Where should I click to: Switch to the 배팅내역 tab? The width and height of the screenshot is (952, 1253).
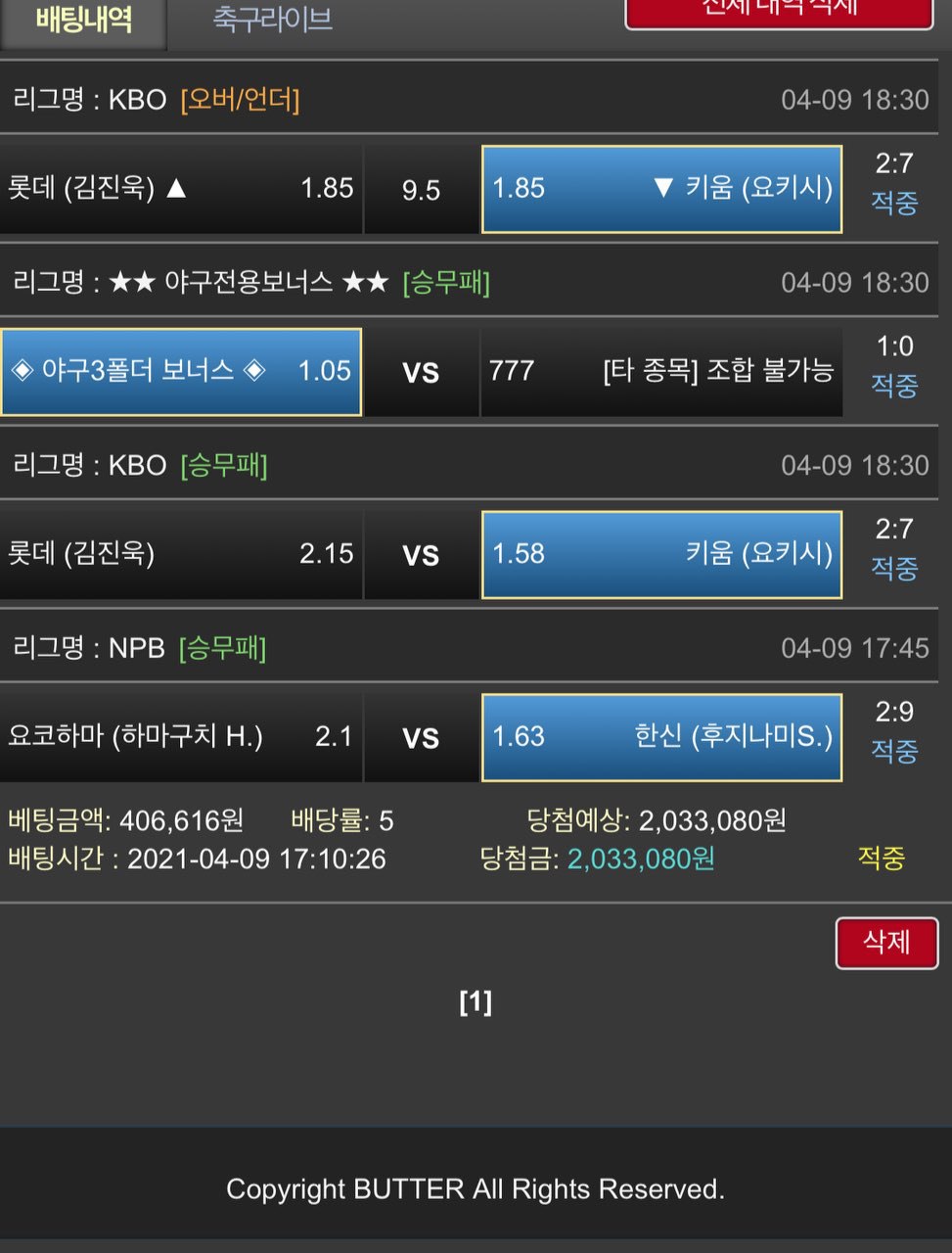84,22
